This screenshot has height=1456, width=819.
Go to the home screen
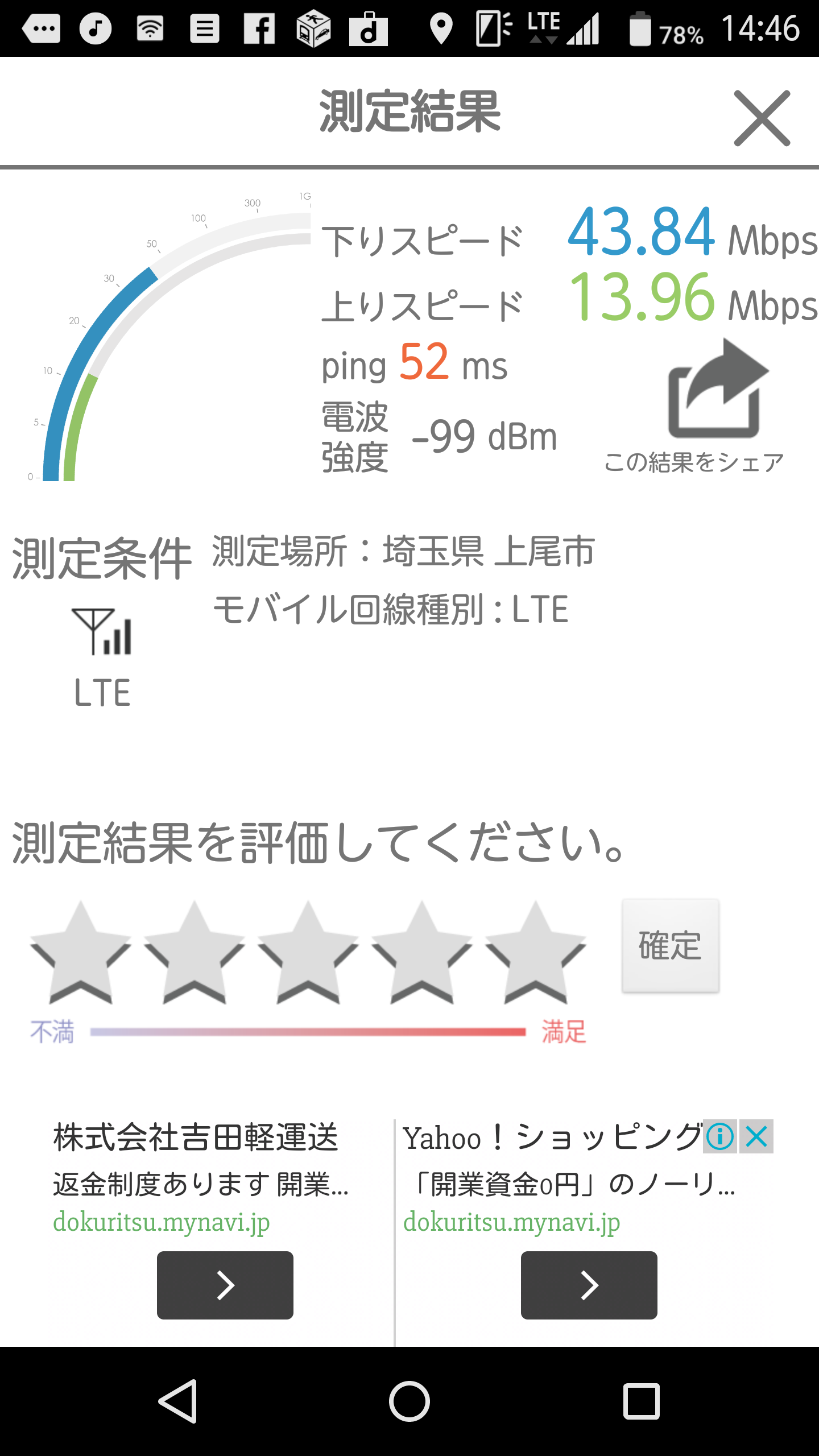(409, 1401)
